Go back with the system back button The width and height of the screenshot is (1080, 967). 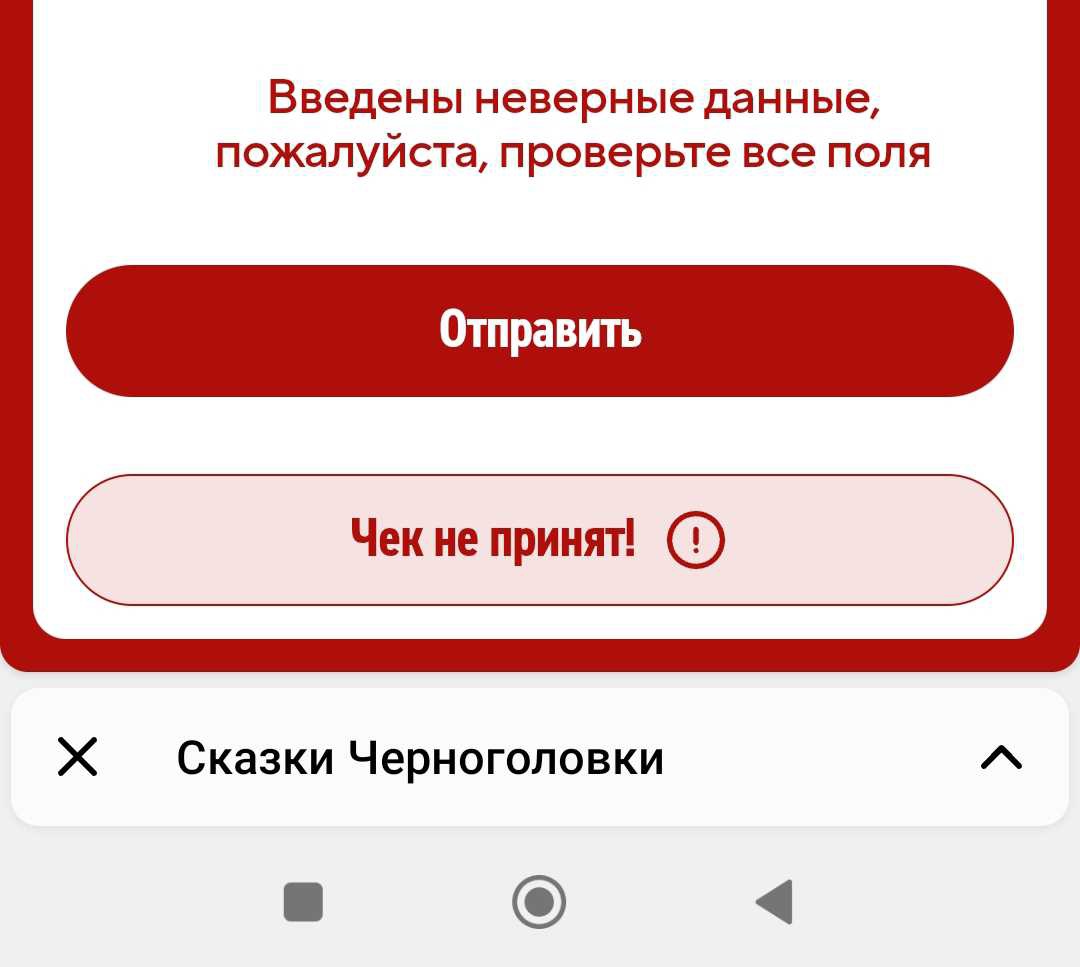[775, 901]
